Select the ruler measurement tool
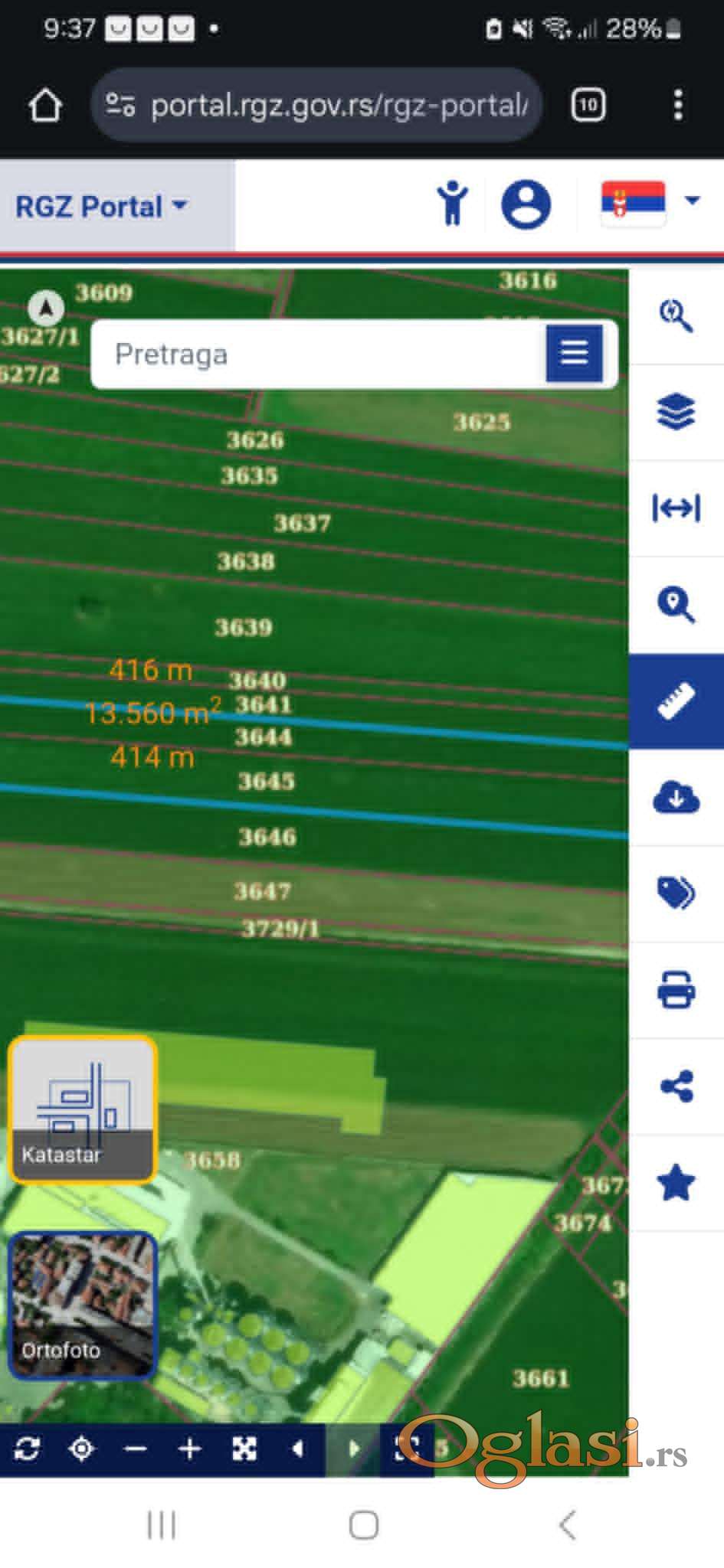This screenshot has height=1568, width=724. tap(676, 701)
